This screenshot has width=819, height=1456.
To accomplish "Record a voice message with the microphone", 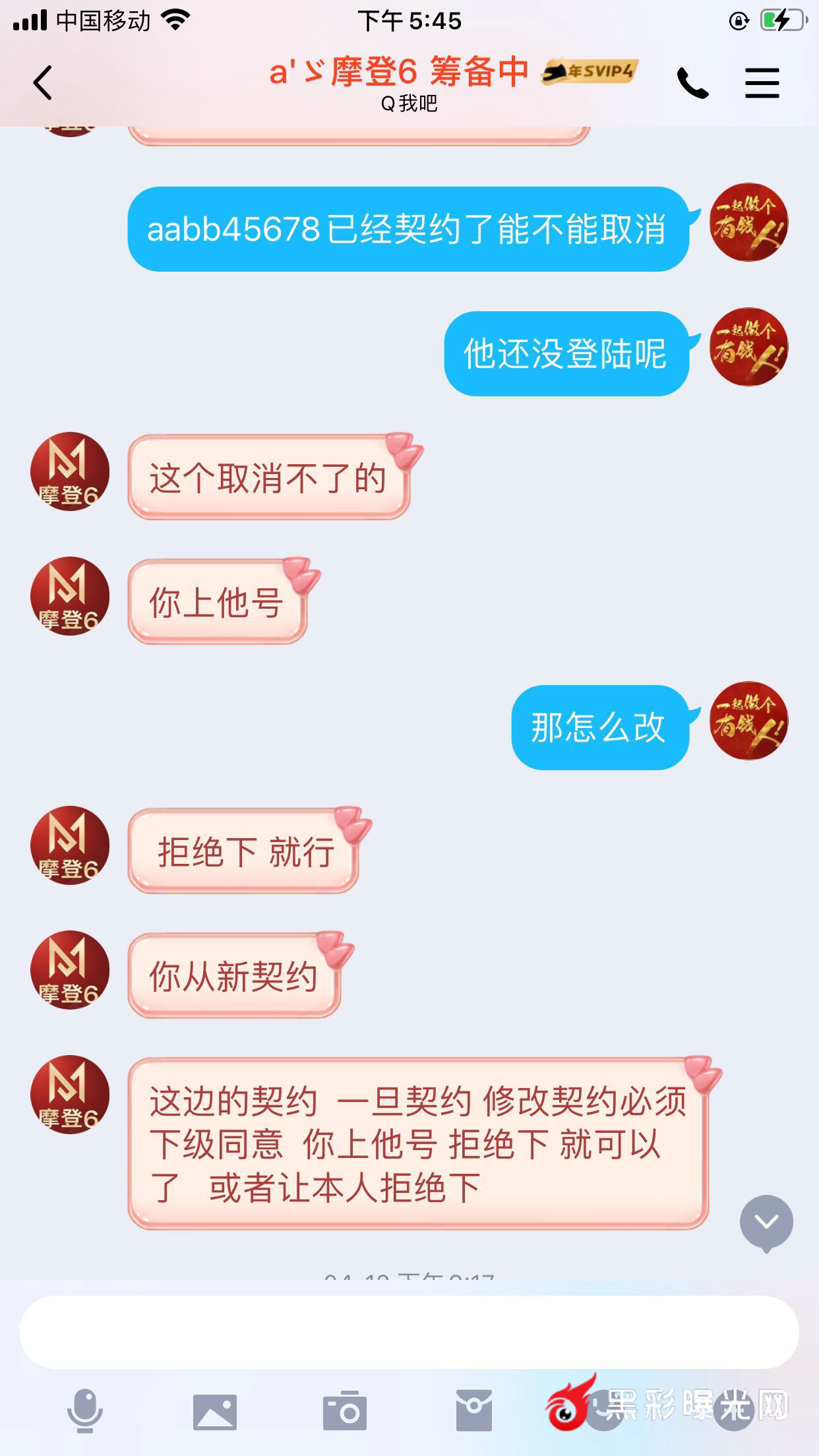I will tap(85, 1410).
